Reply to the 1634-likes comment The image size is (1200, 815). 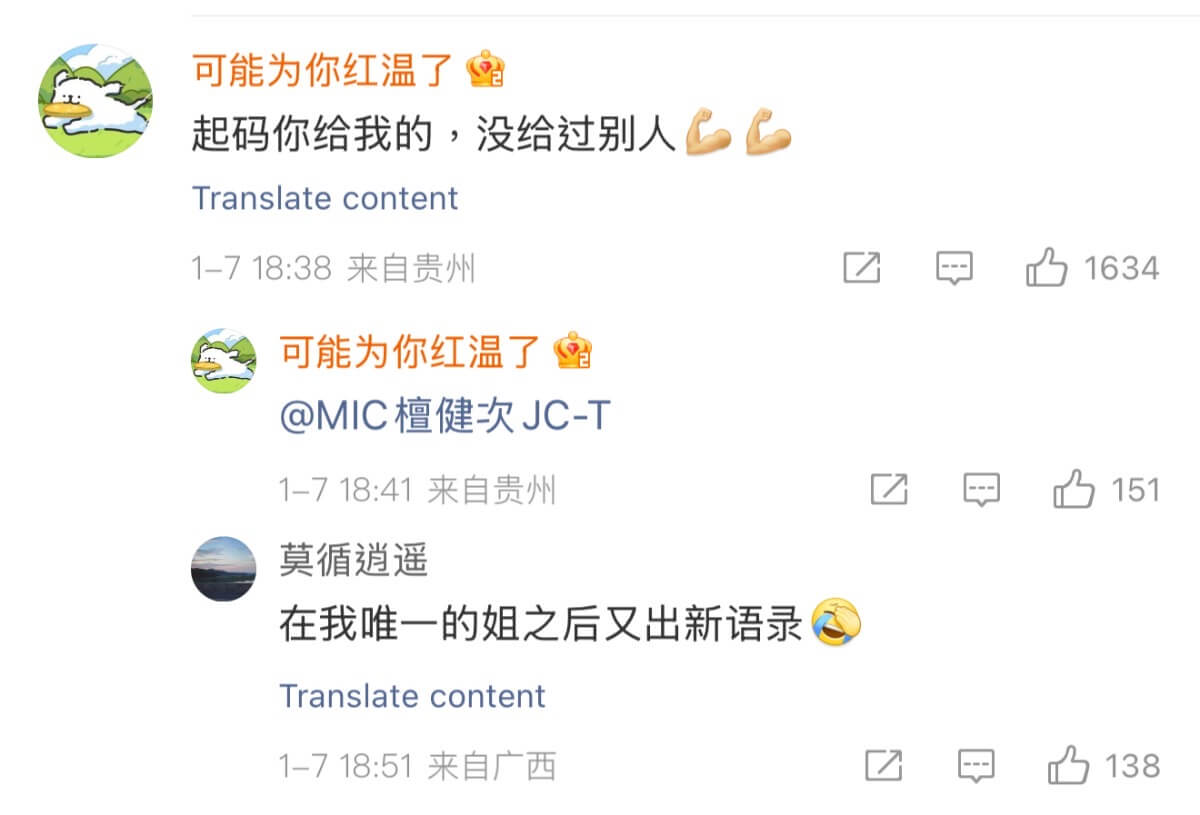[954, 268]
